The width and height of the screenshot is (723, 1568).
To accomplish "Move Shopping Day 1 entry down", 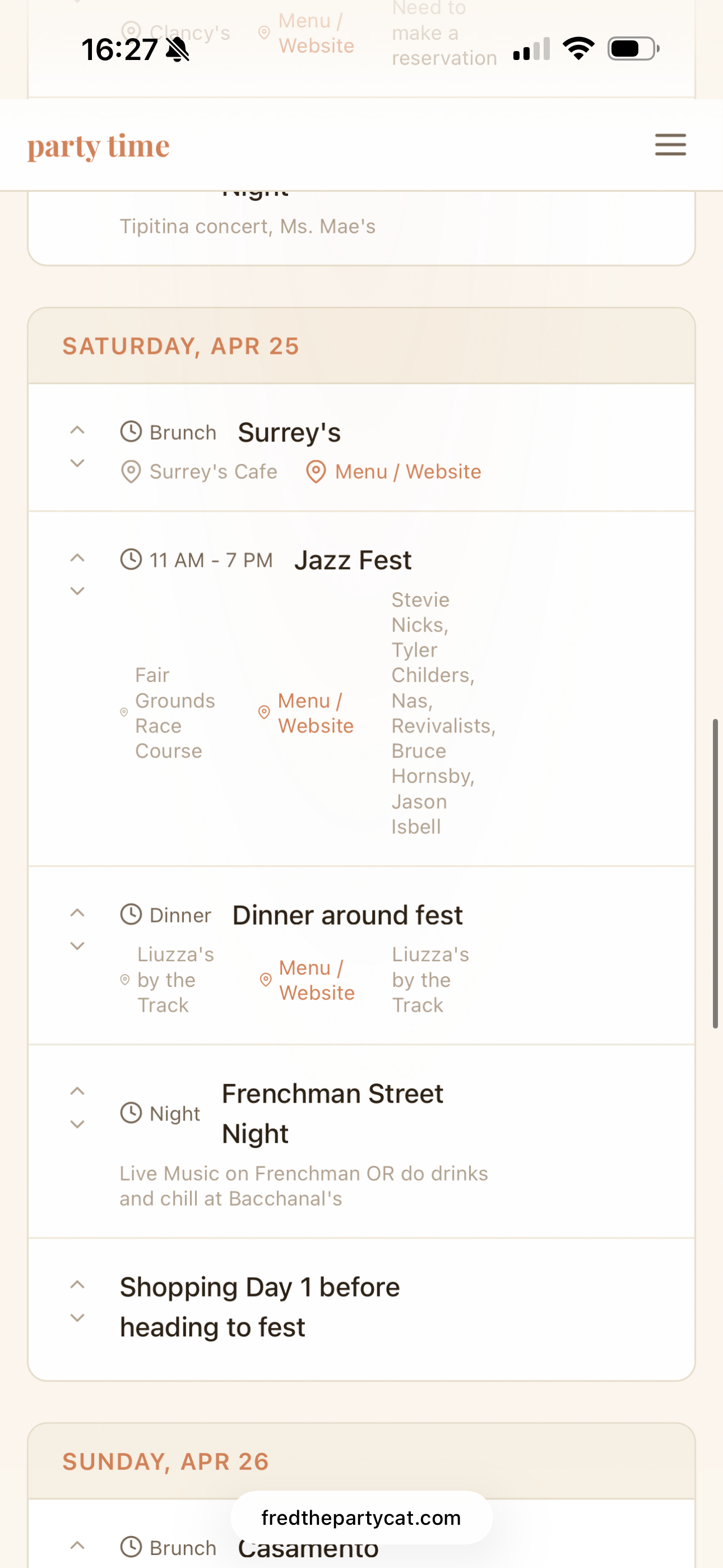I will pyautogui.click(x=77, y=1317).
